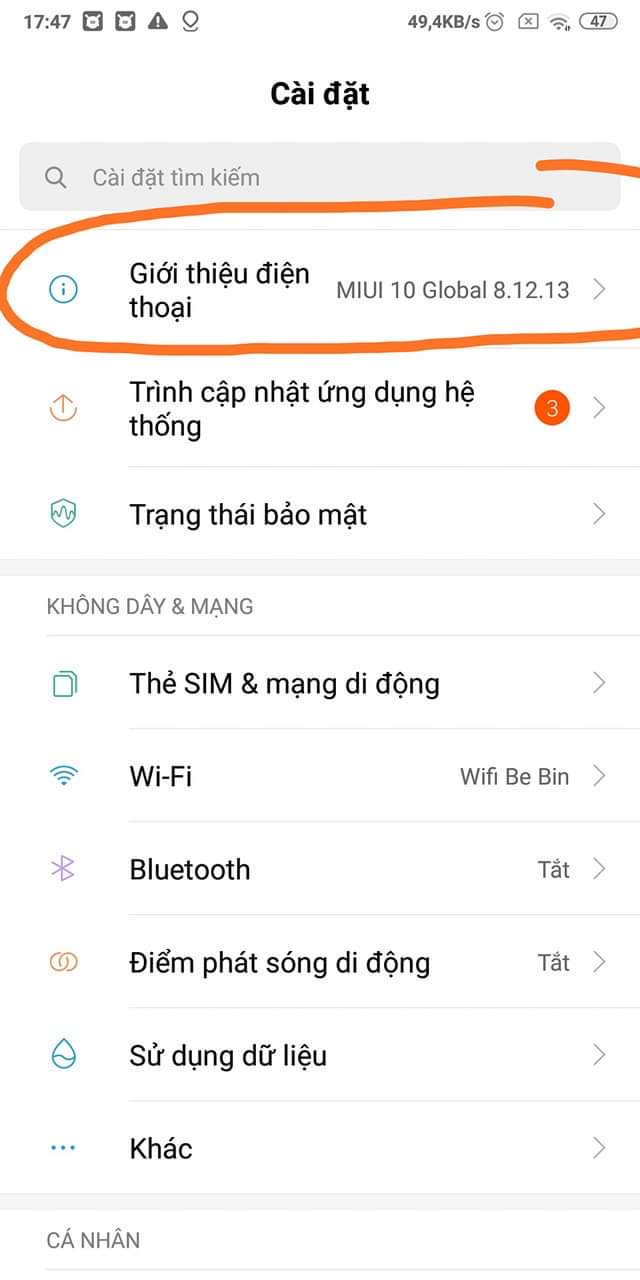
Task: View Sử dụng dữ liệu
Action: (320, 1055)
